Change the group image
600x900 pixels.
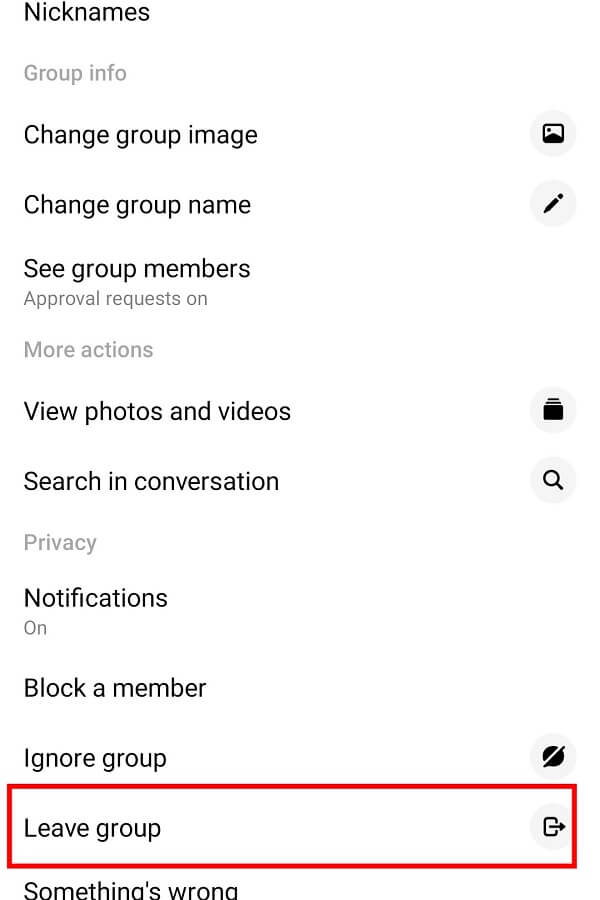pos(141,135)
